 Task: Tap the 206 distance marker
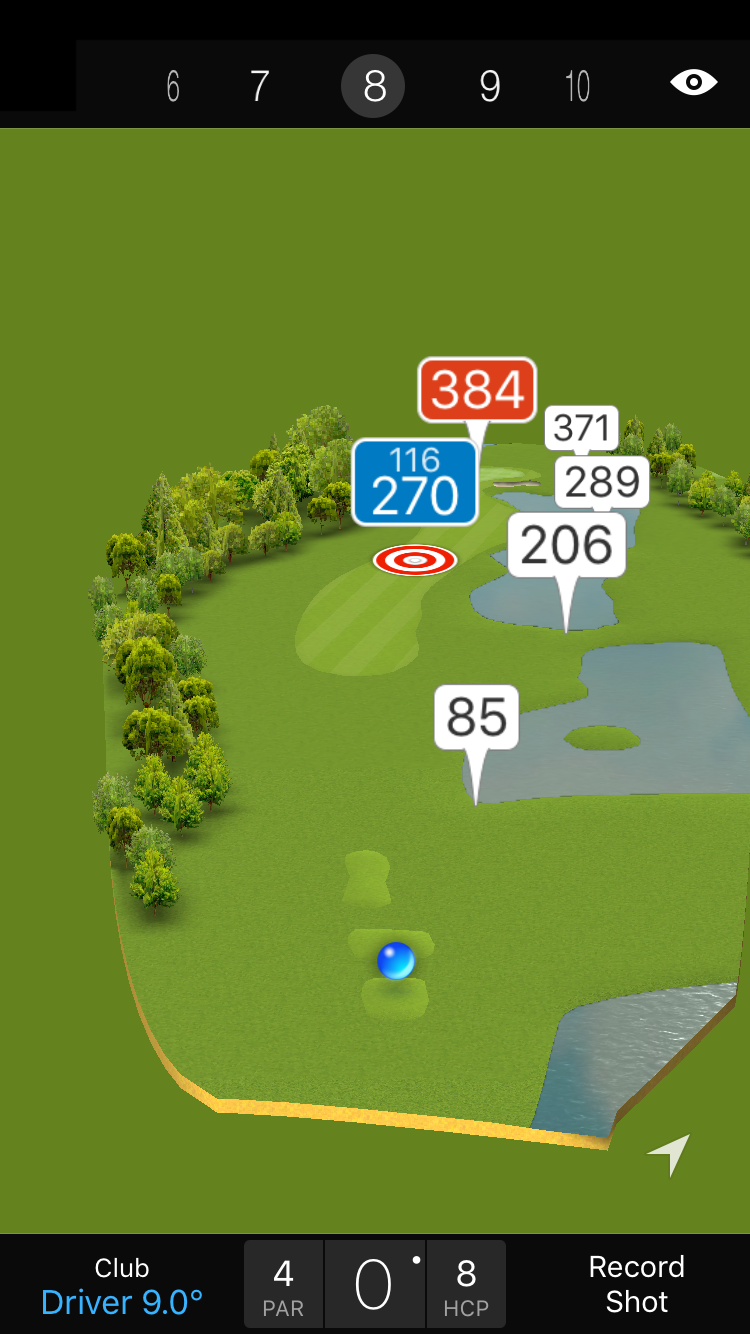coord(567,546)
